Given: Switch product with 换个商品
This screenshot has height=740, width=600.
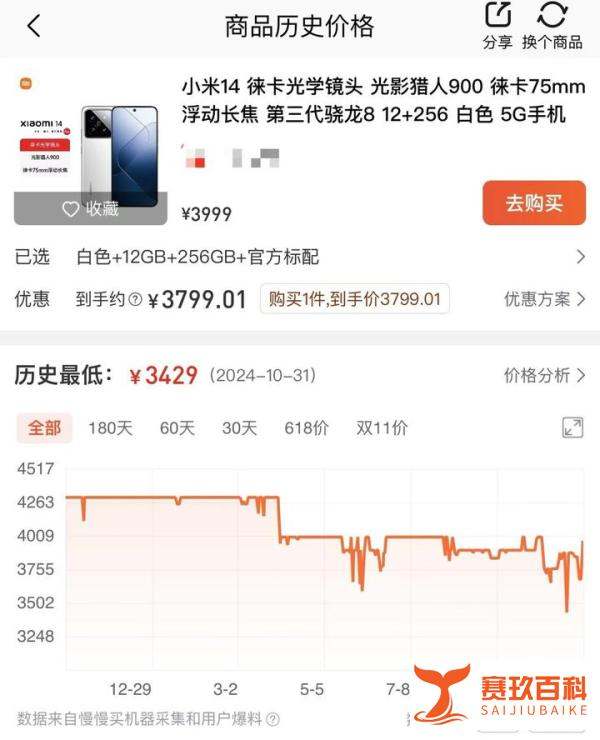Looking at the screenshot, I should 552,27.
